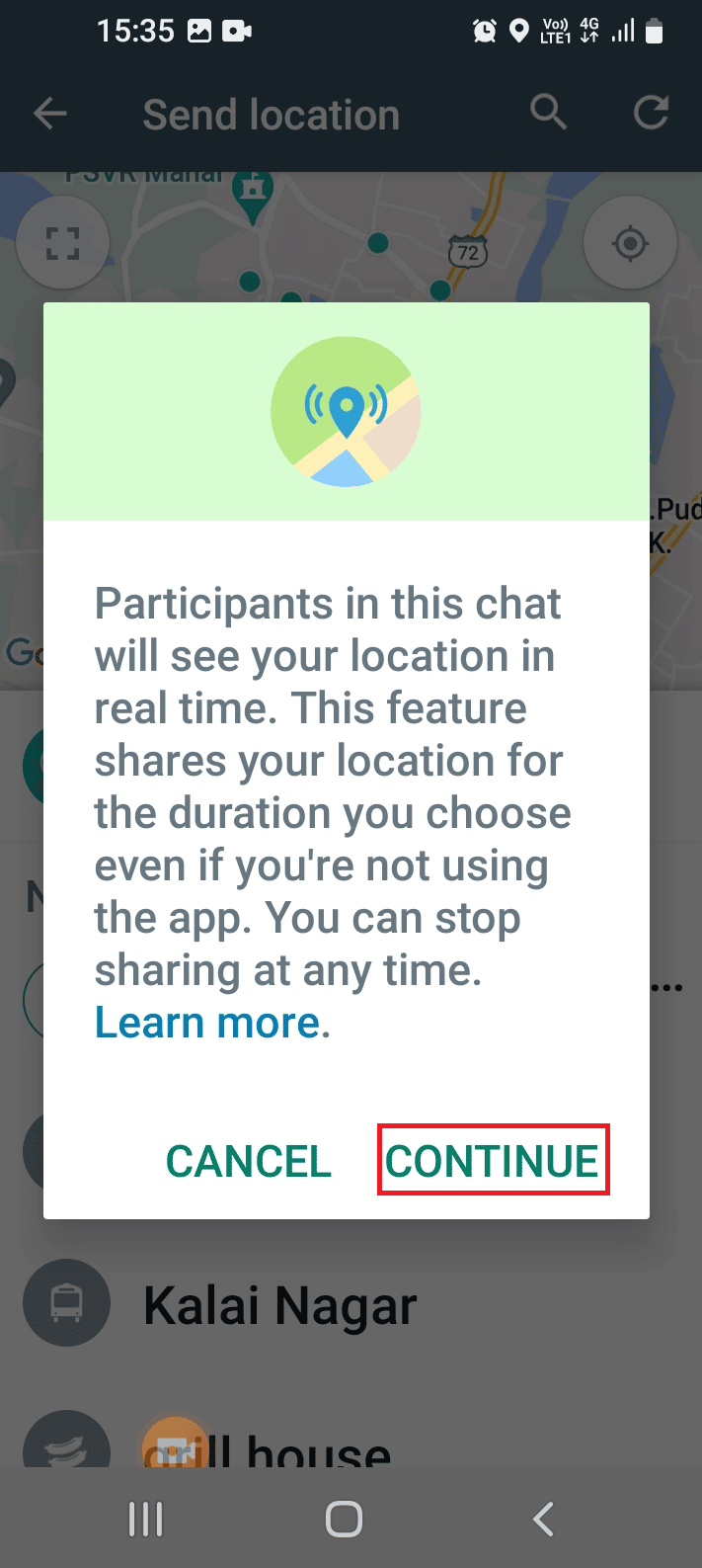
Task: Confirm by tapping CONTINUE
Action: click(x=493, y=1160)
